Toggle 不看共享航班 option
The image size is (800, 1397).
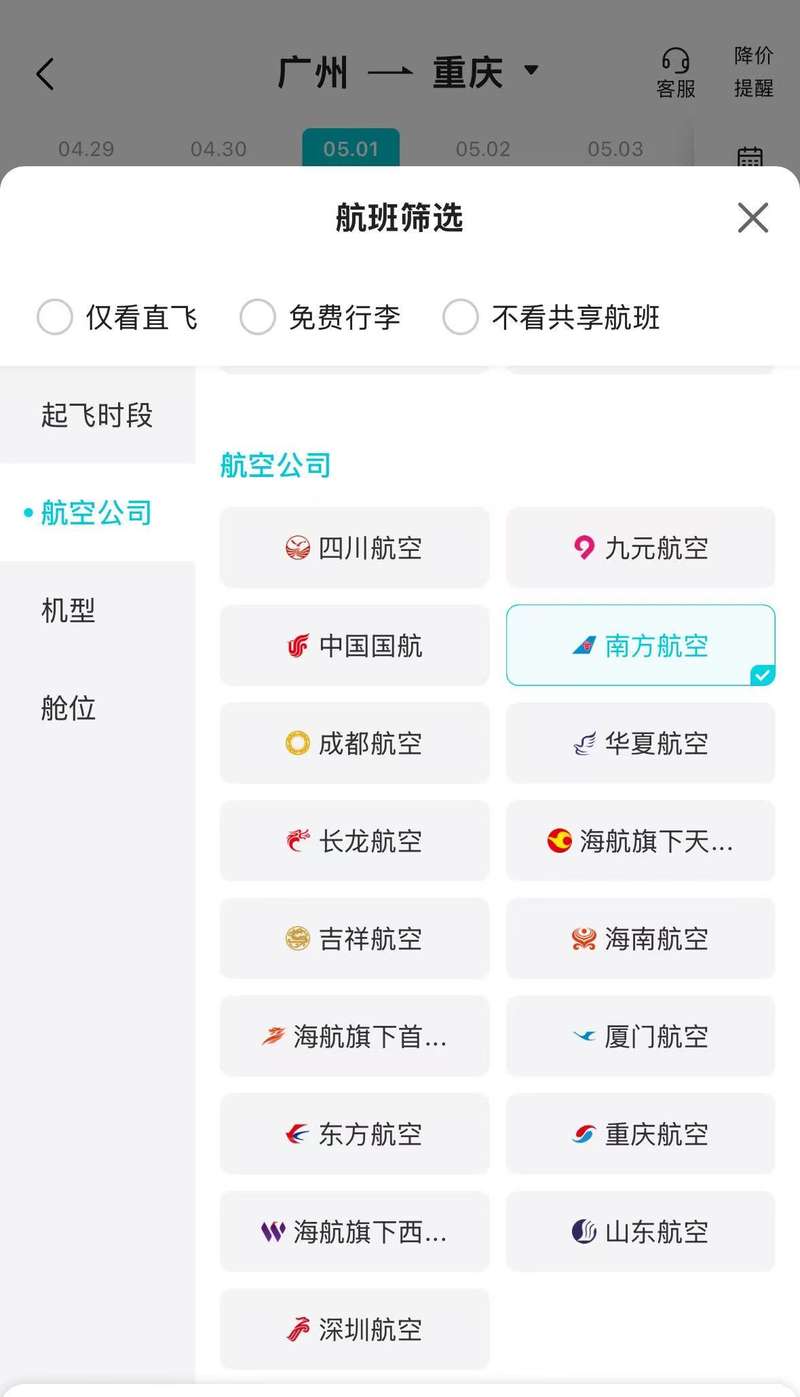click(x=551, y=318)
